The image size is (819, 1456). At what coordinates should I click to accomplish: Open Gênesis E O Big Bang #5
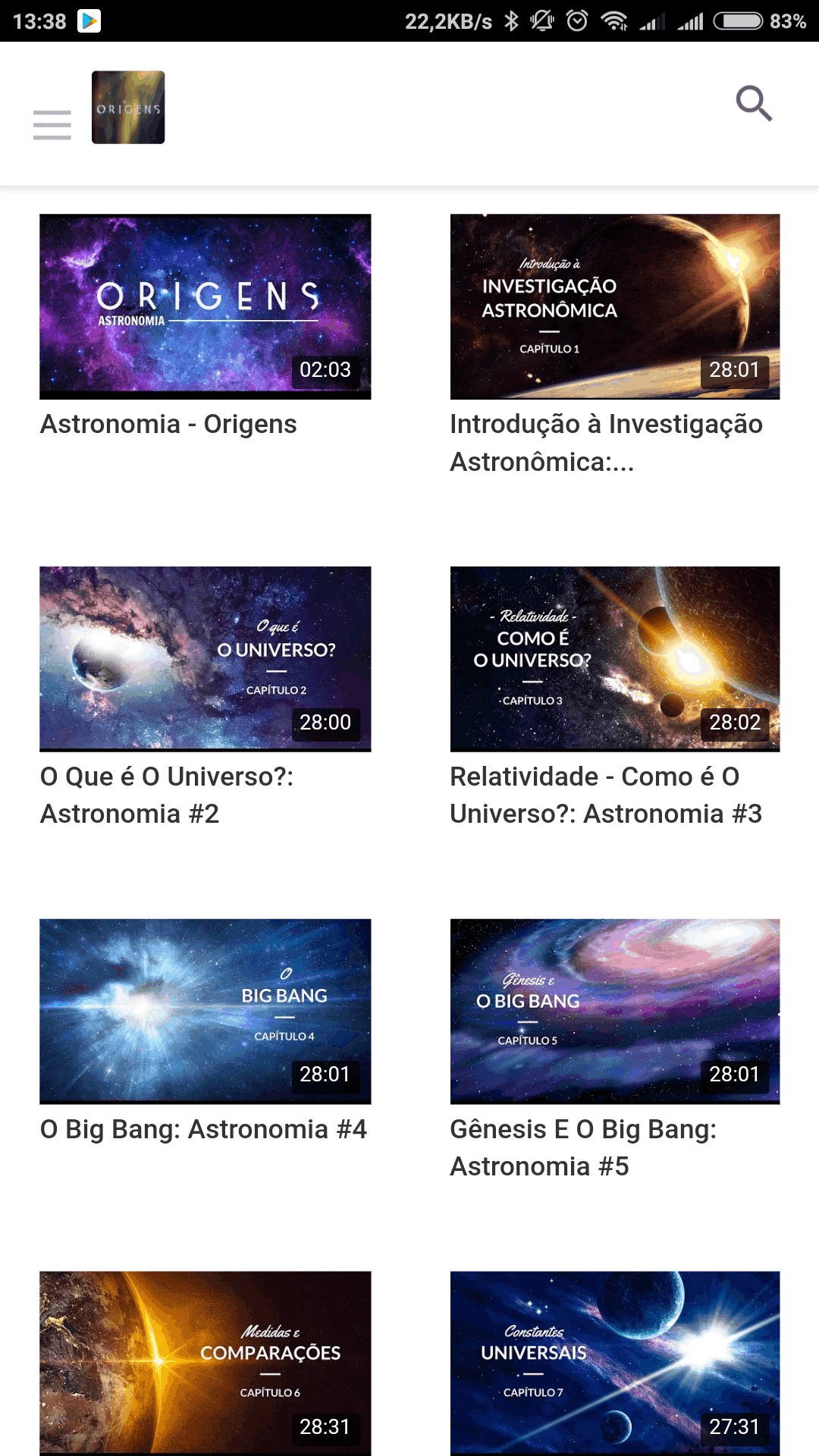click(x=614, y=1011)
